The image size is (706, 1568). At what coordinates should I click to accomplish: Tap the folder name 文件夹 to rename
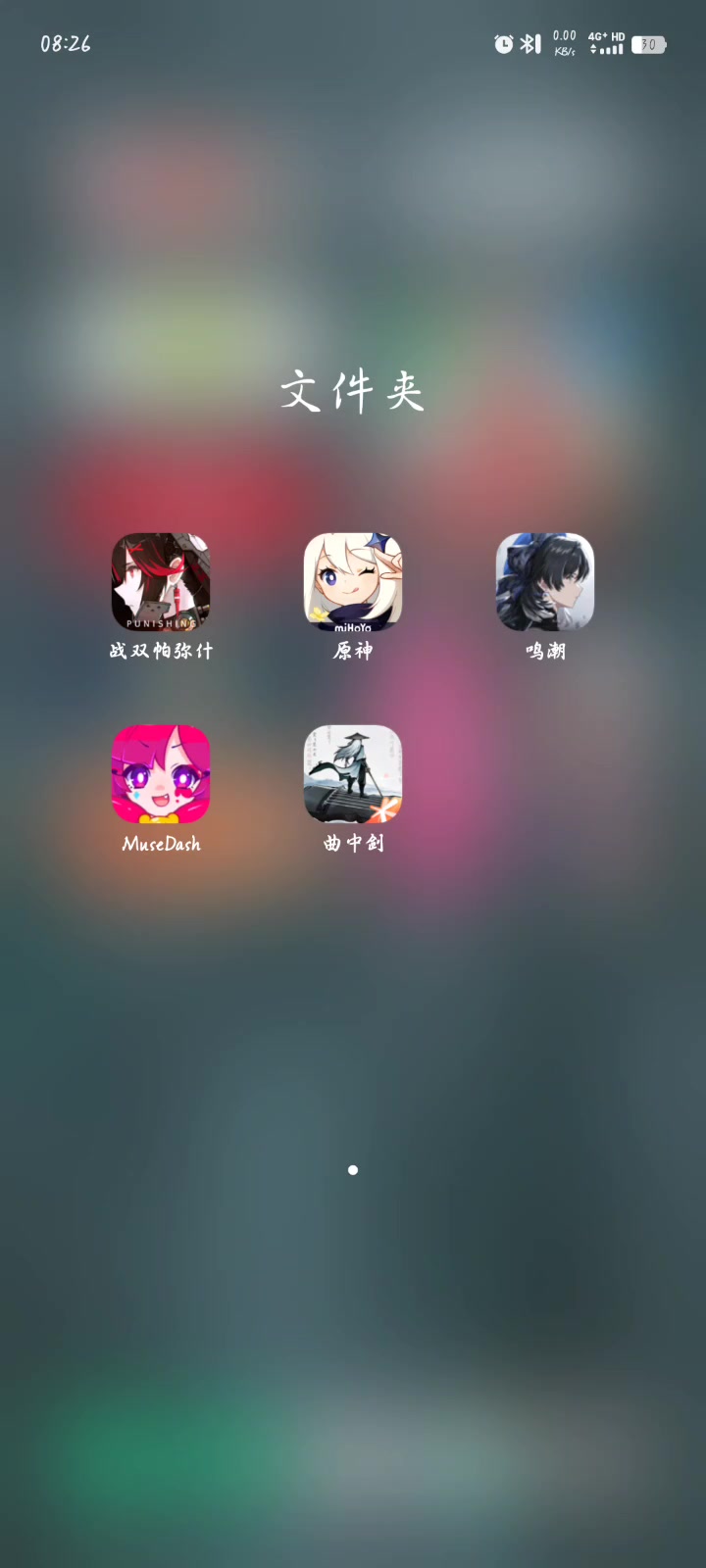point(352,391)
